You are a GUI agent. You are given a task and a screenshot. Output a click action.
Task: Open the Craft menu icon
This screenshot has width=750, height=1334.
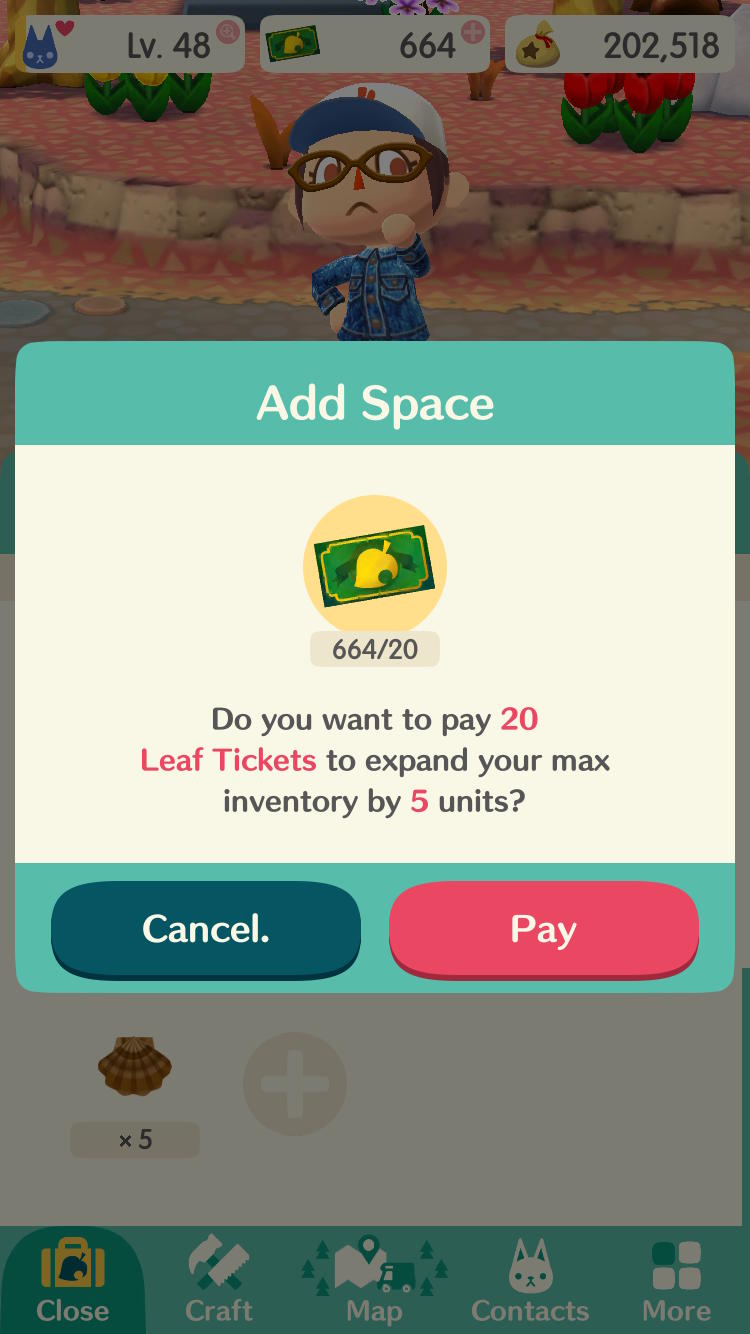coord(218,1270)
